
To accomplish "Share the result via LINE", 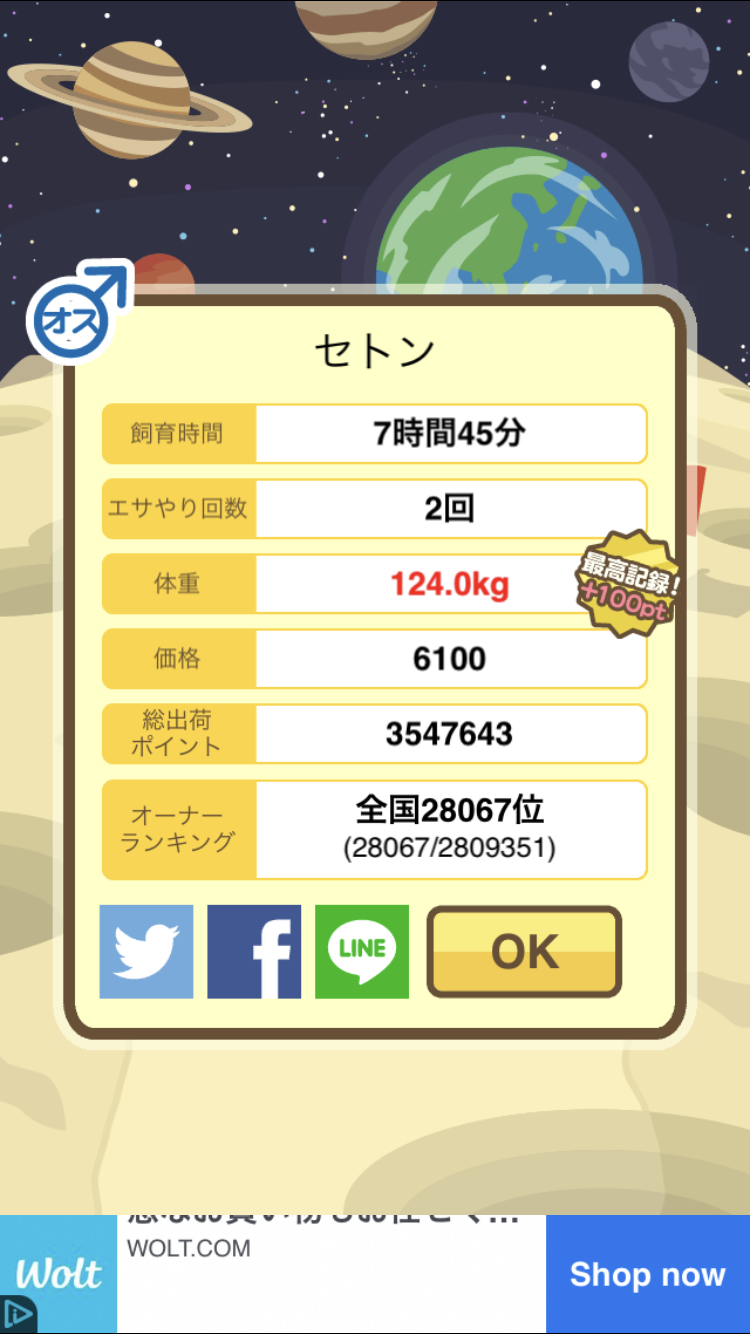I will 362,952.
